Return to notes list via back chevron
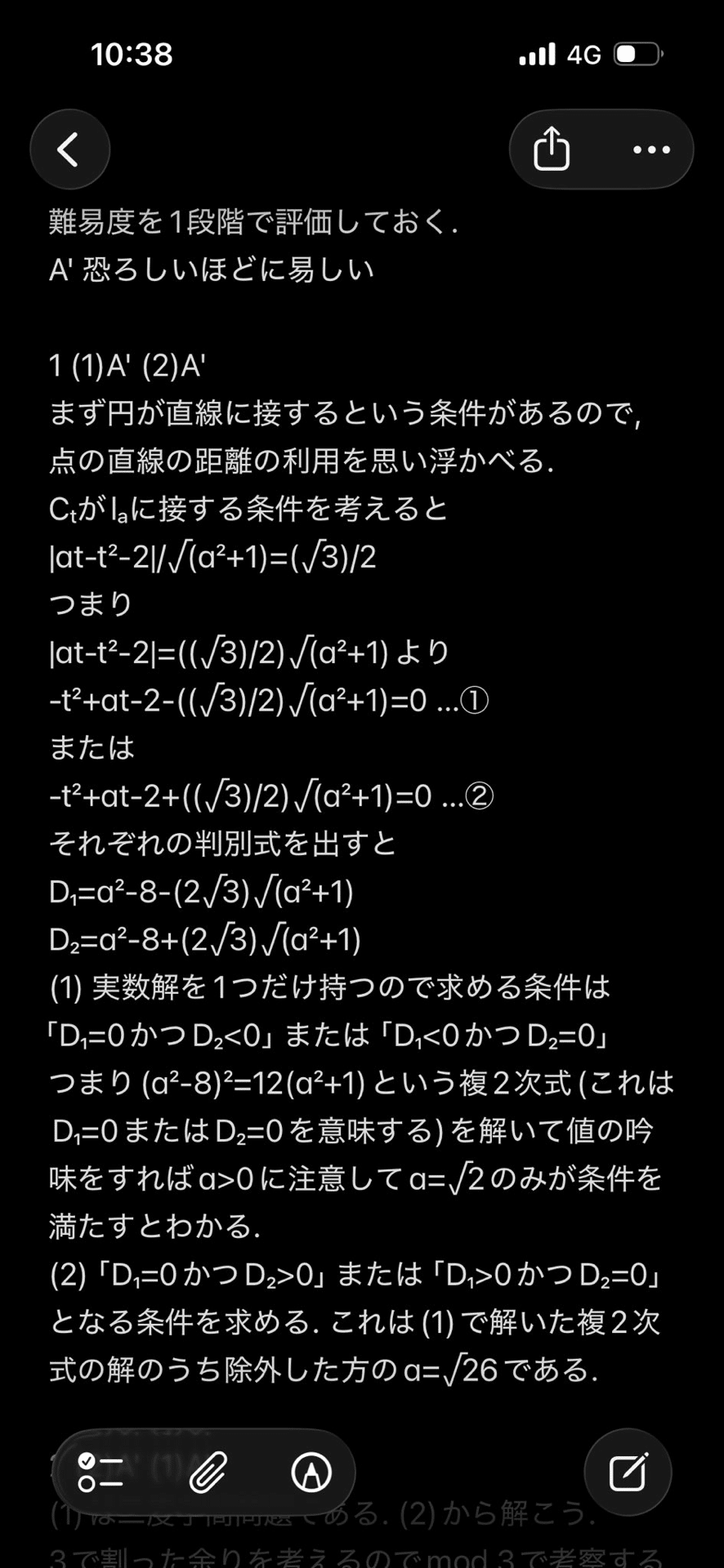 (69, 149)
